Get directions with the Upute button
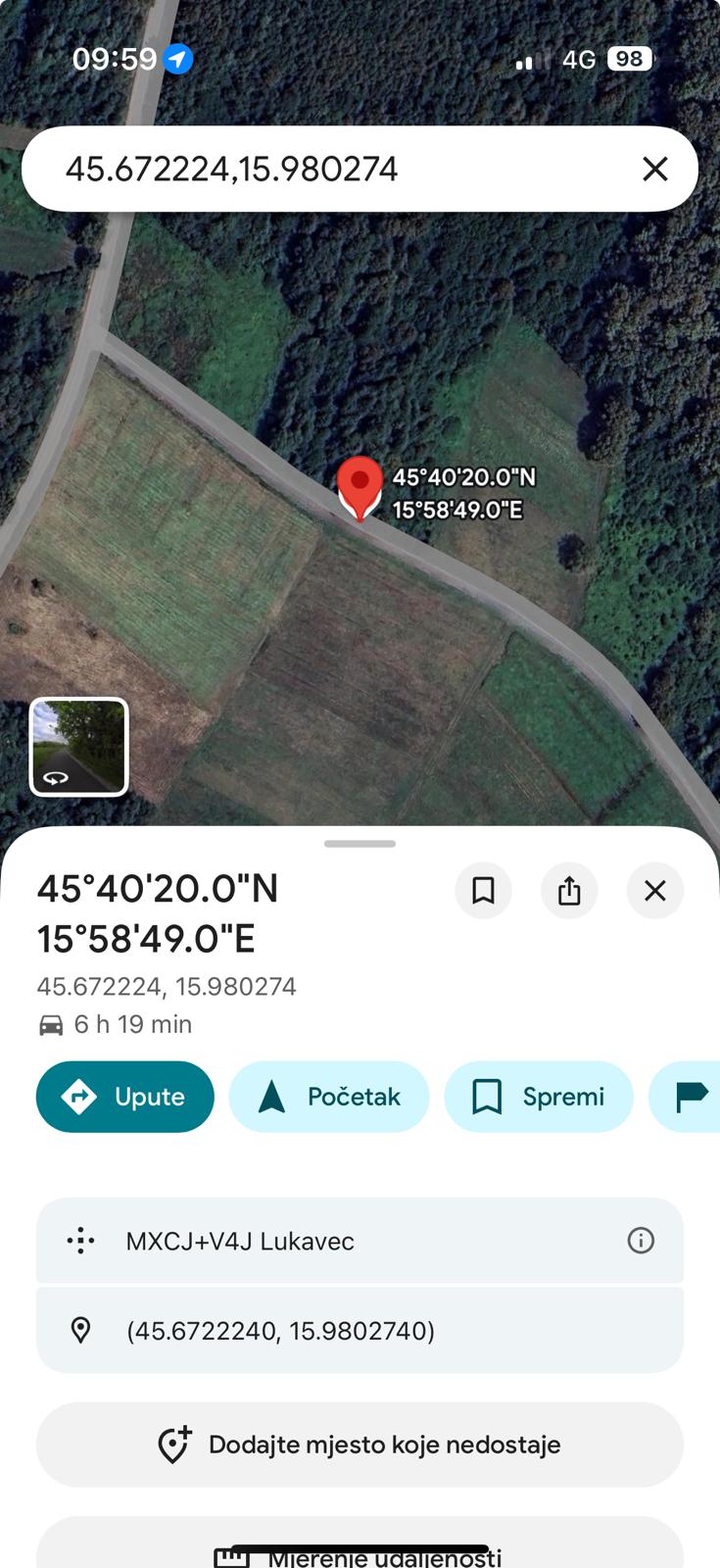 (x=125, y=1097)
